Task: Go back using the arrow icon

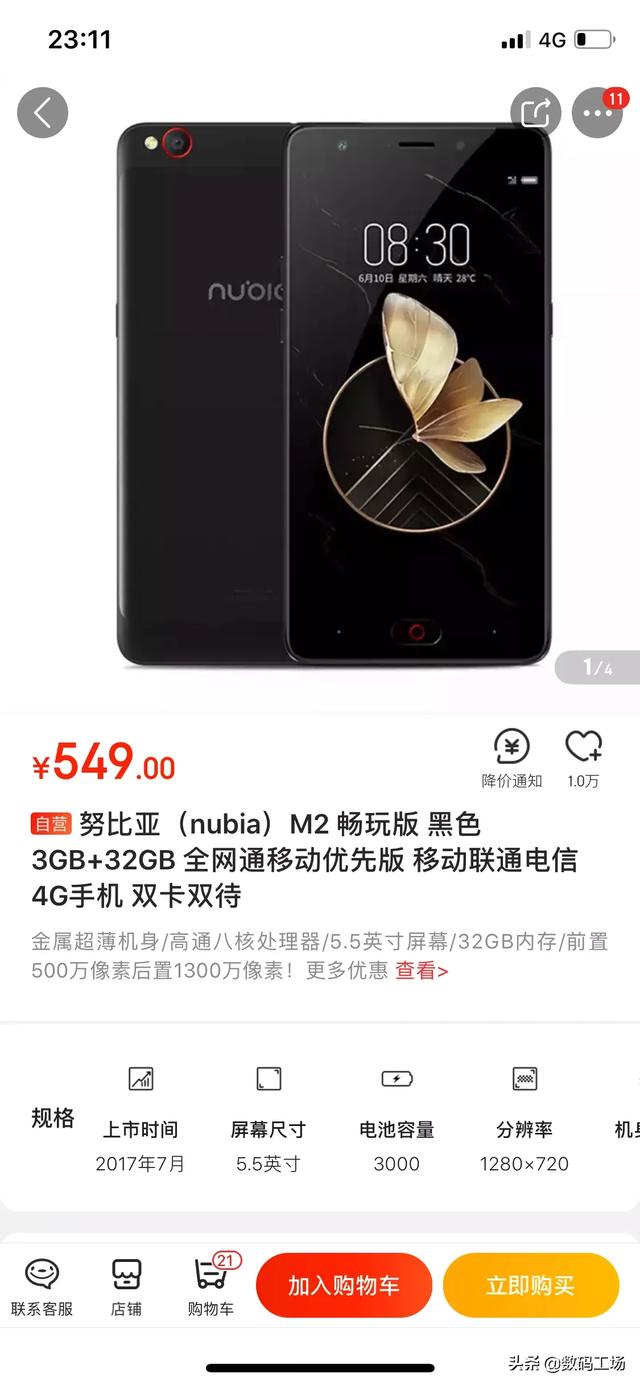Action: pos(42,113)
